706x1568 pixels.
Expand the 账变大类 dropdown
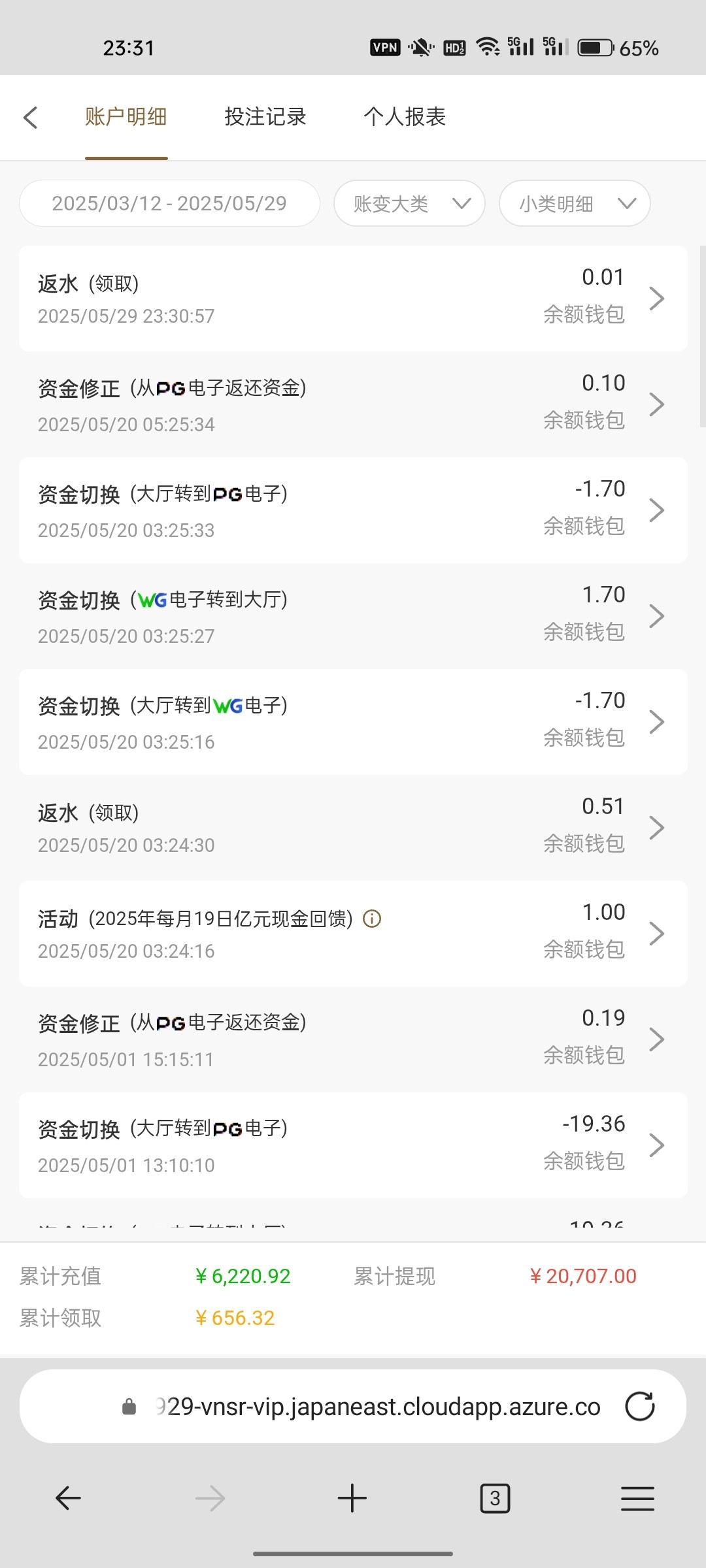tap(409, 203)
